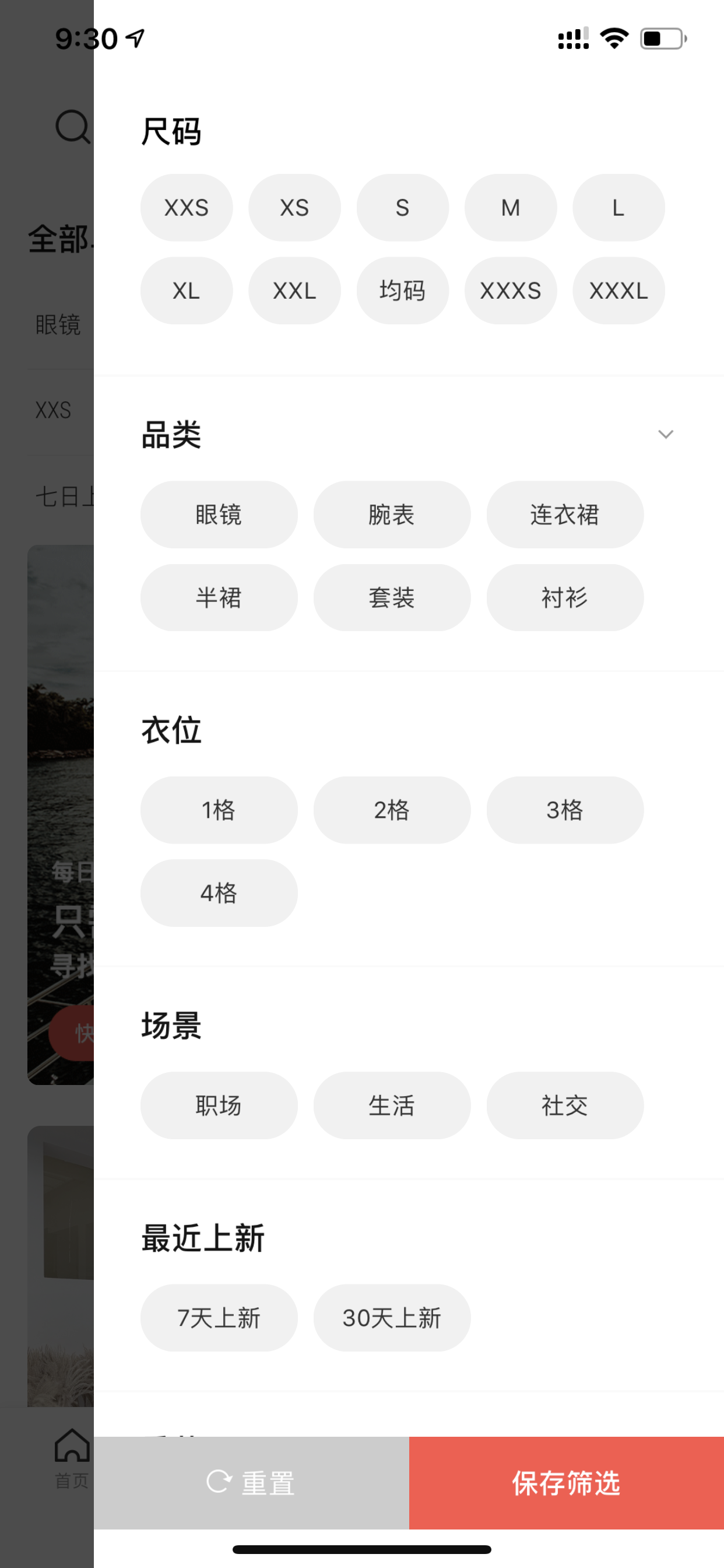Select the 社交 scene chip
This screenshot has height=1568, width=724.
pyautogui.click(x=565, y=1105)
